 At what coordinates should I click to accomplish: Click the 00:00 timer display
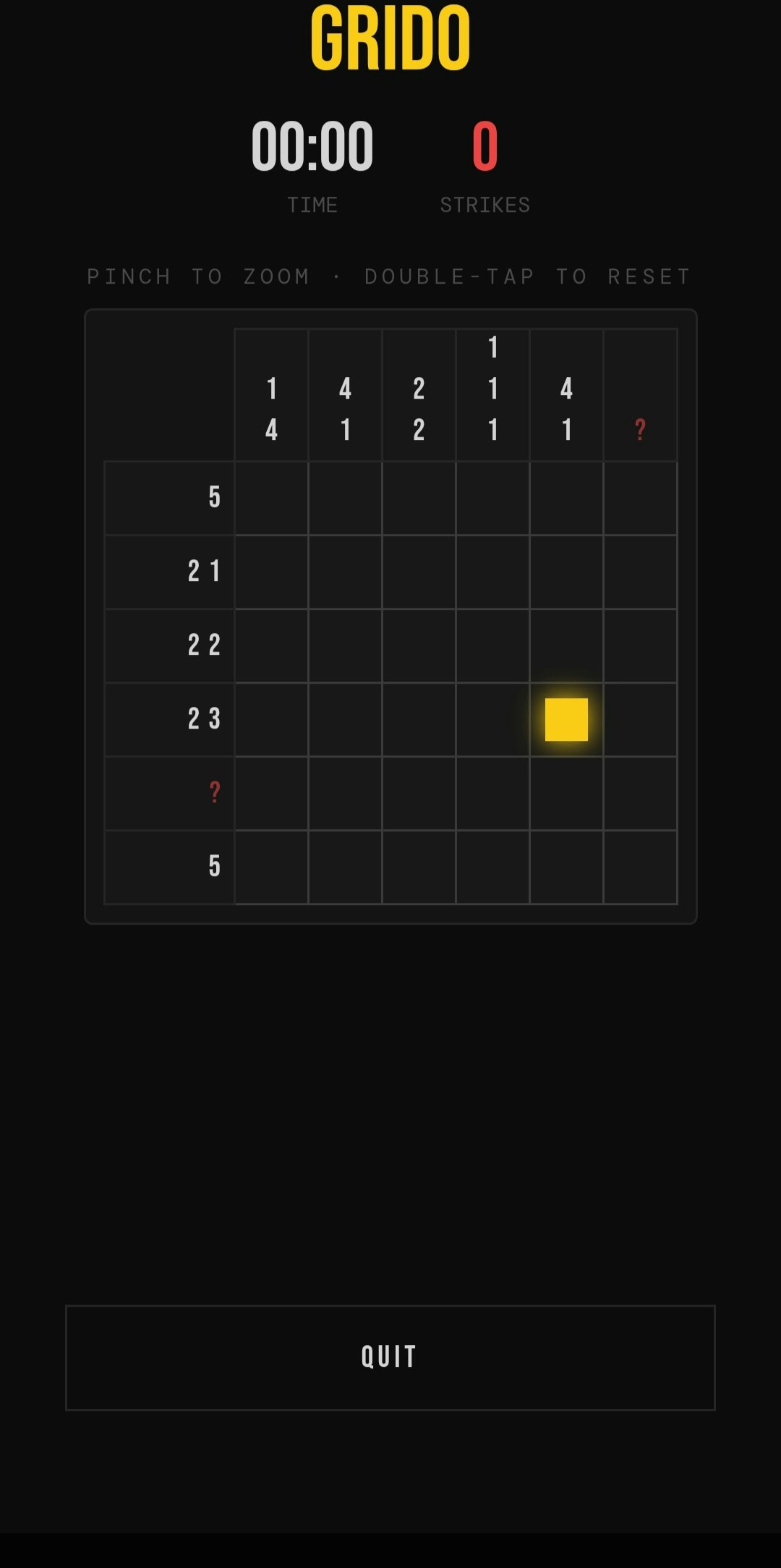click(x=314, y=143)
